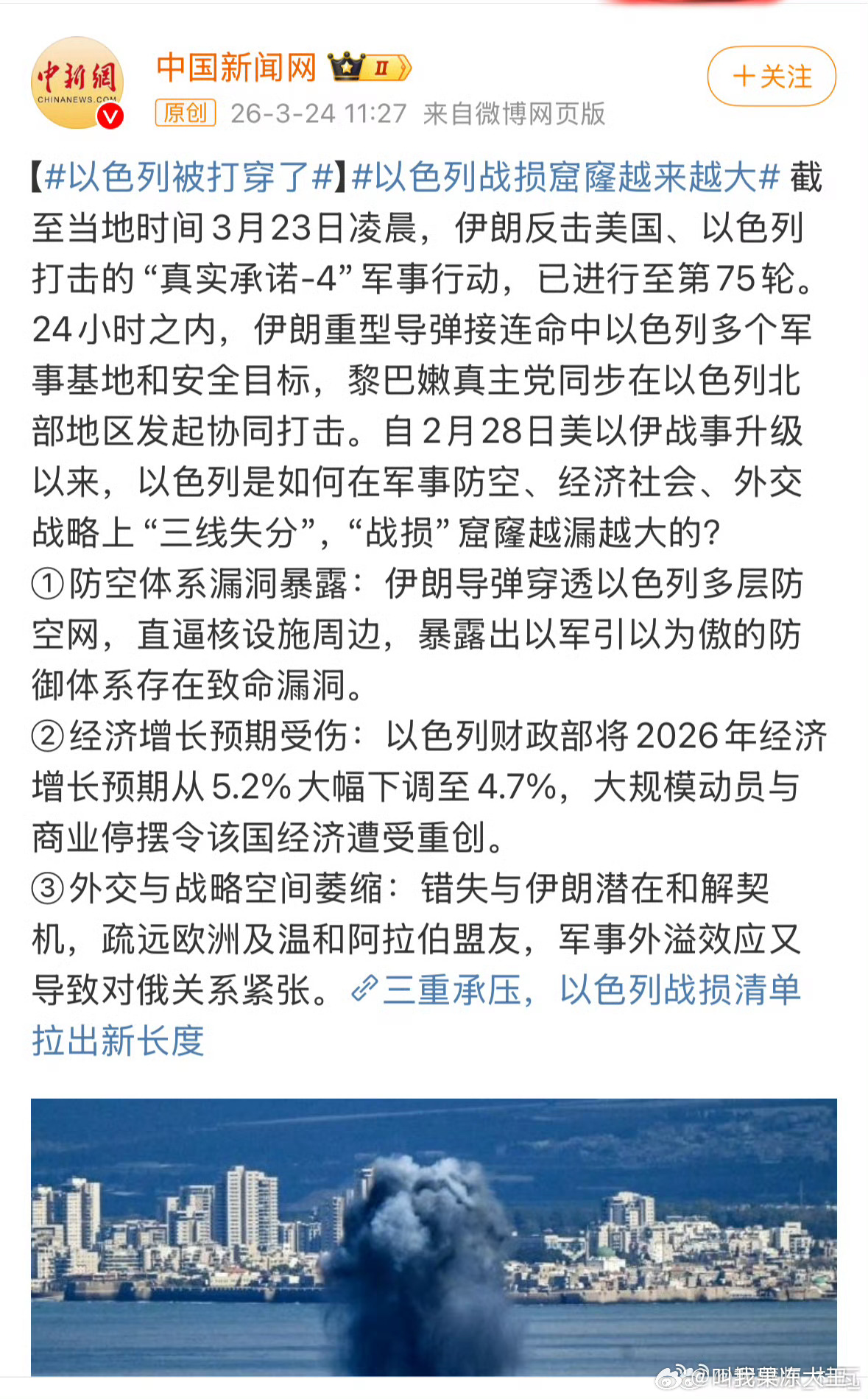Click the plus icon inside the 关注 button
Viewport: 868px width, 1399px height.
tap(744, 77)
